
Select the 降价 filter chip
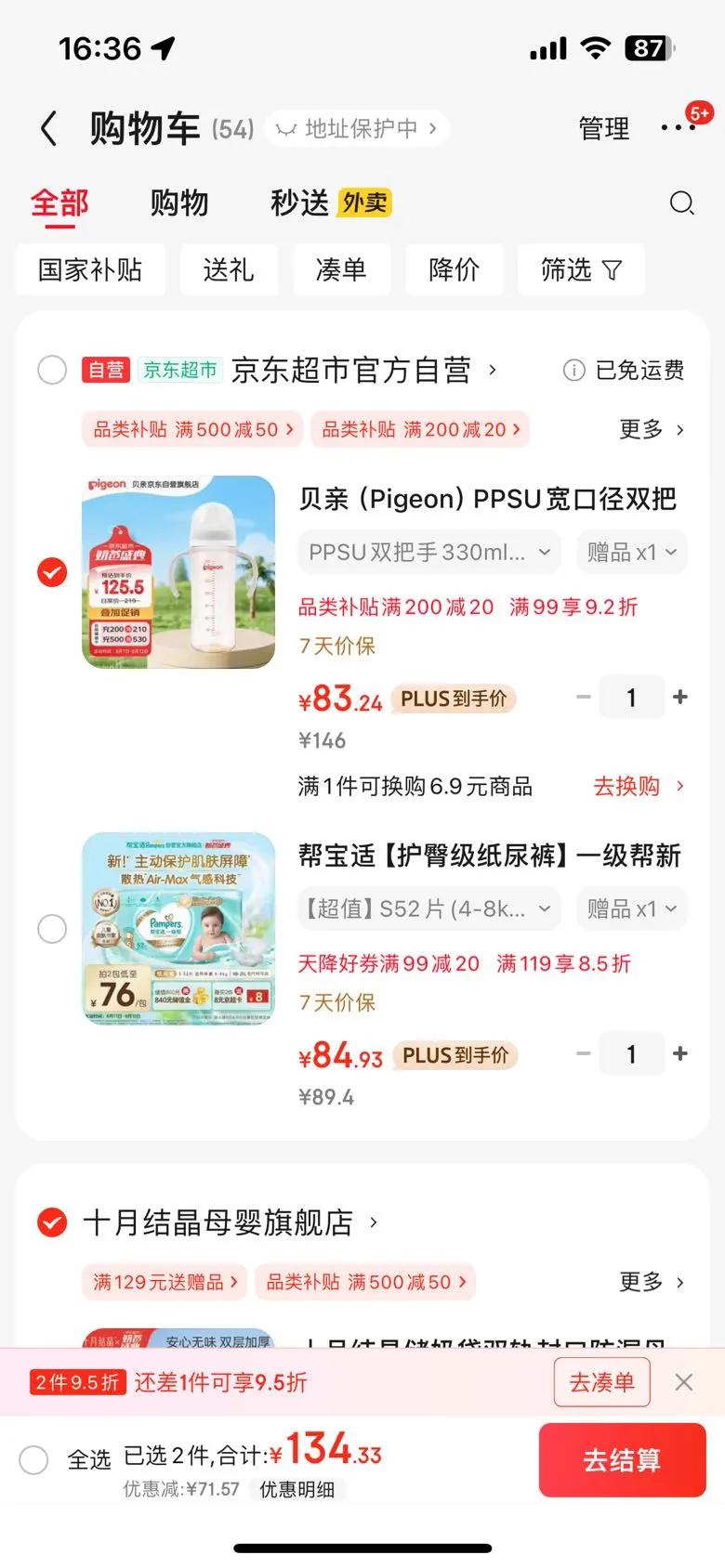point(454,270)
